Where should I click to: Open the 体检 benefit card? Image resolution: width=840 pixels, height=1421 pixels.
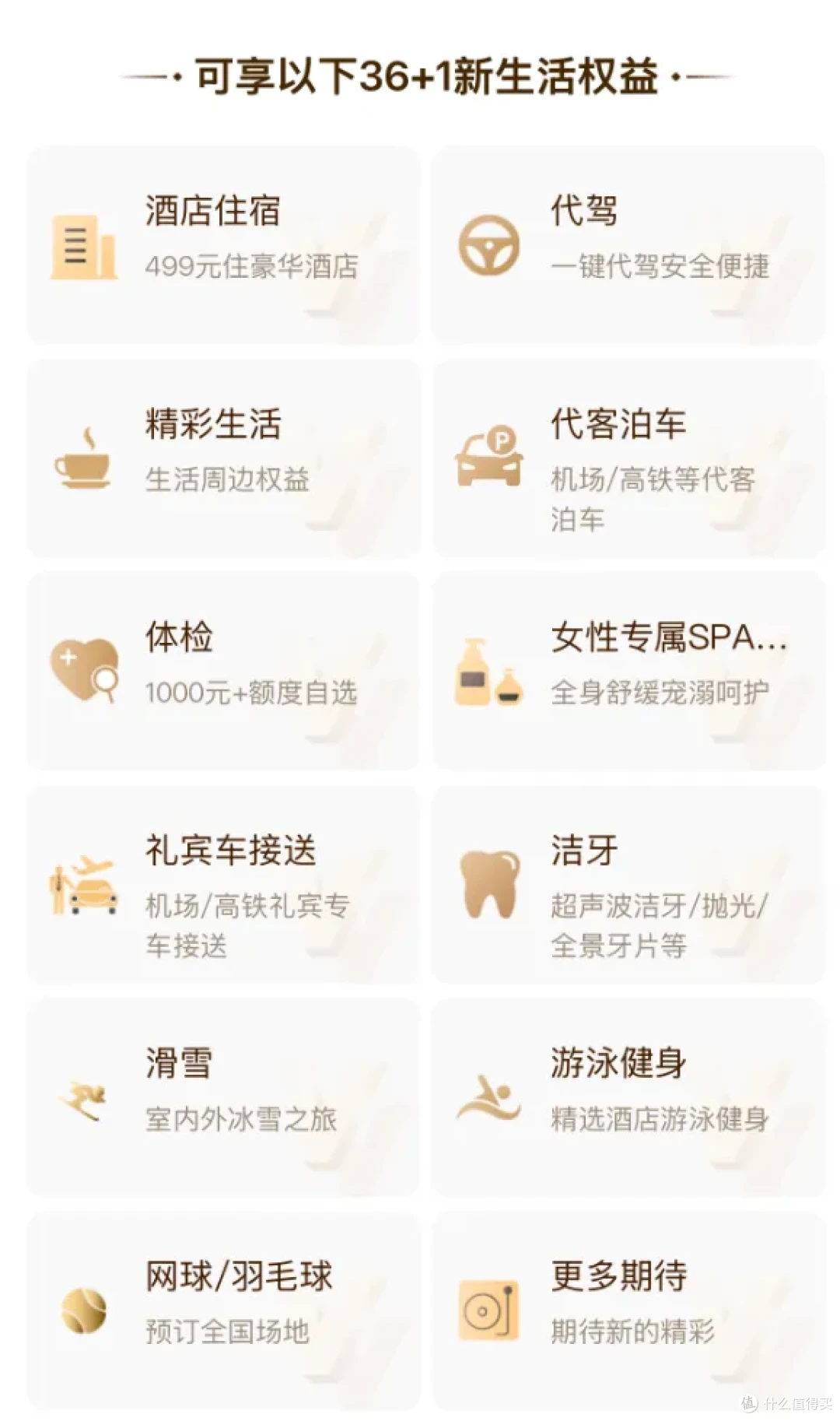[x=223, y=672]
